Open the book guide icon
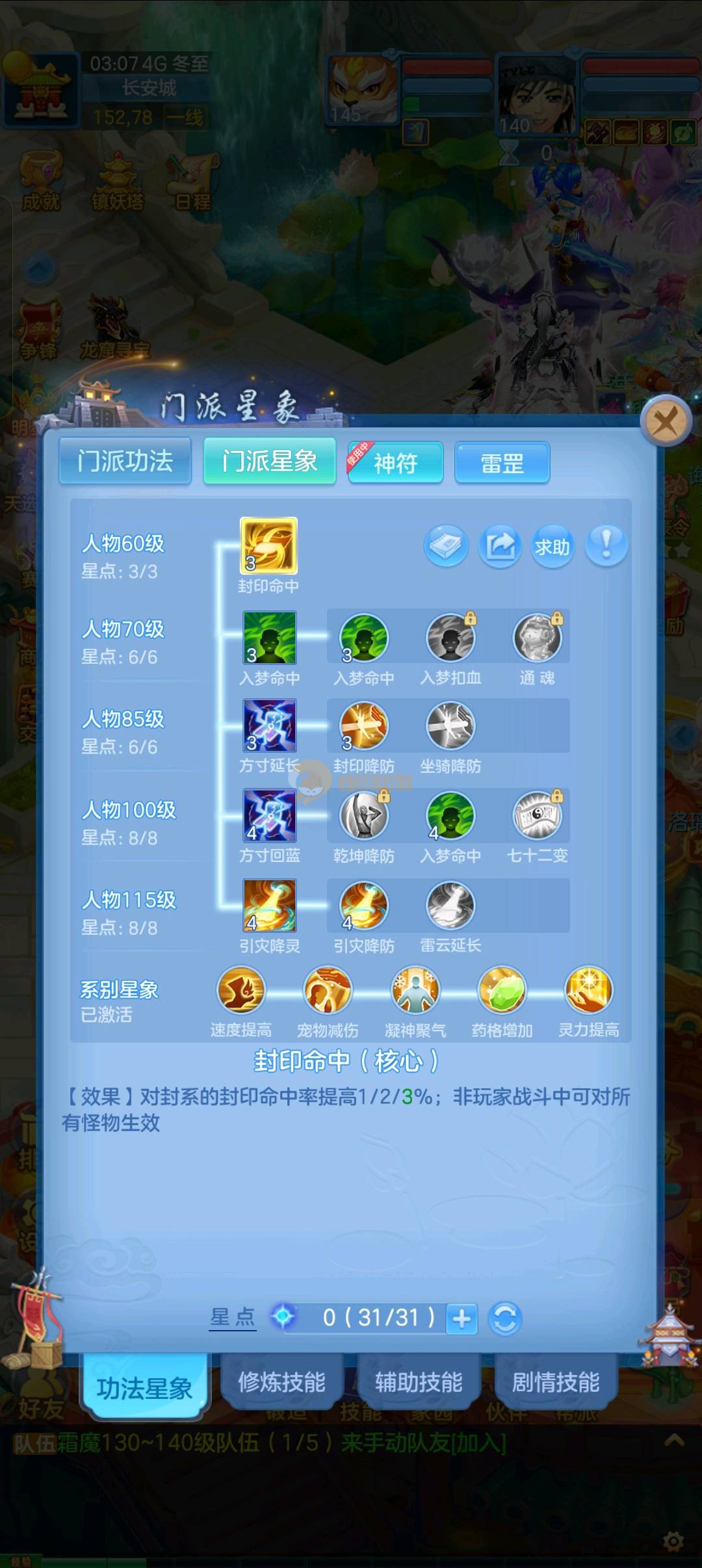This screenshot has height=1568, width=702. coord(447,546)
